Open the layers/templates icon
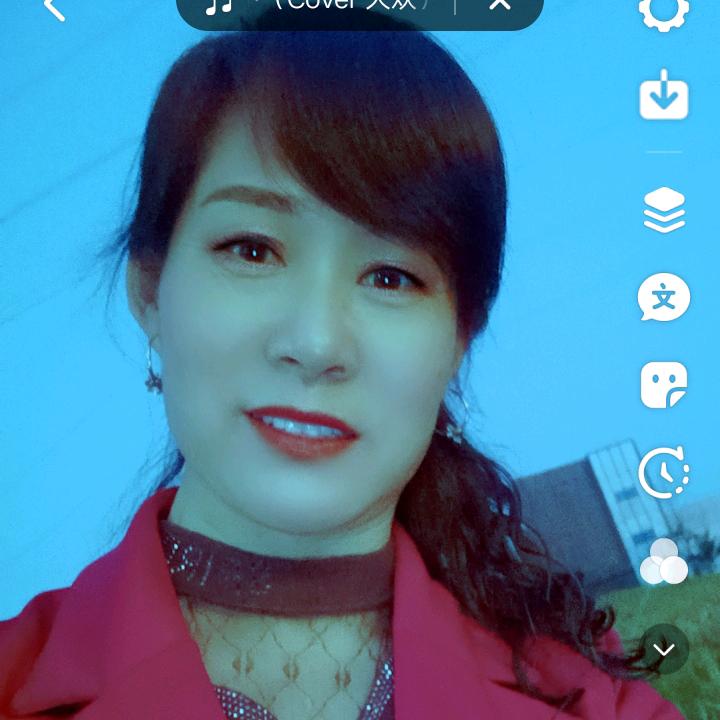The image size is (720, 720). pyautogui.click(x=664, y=210)
